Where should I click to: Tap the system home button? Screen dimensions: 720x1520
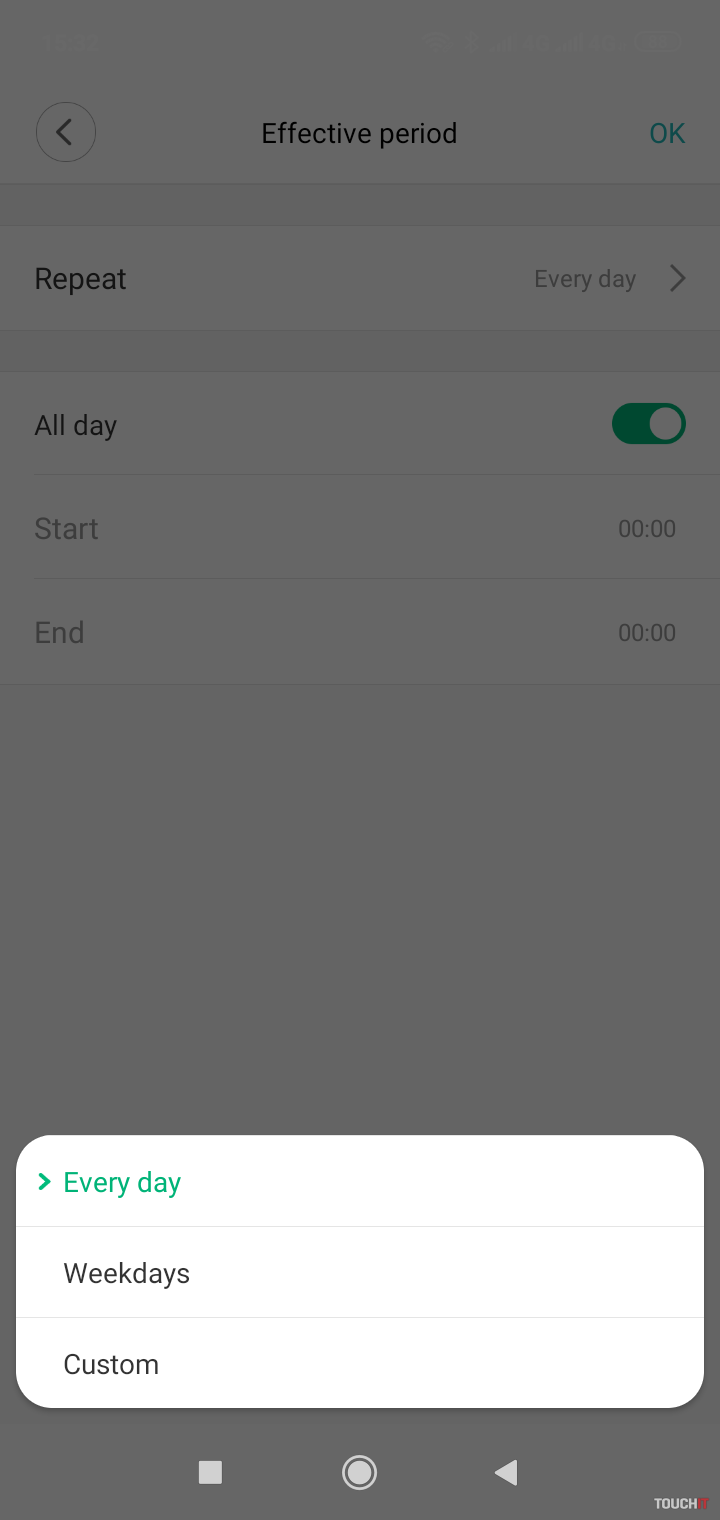(359, 1472)
